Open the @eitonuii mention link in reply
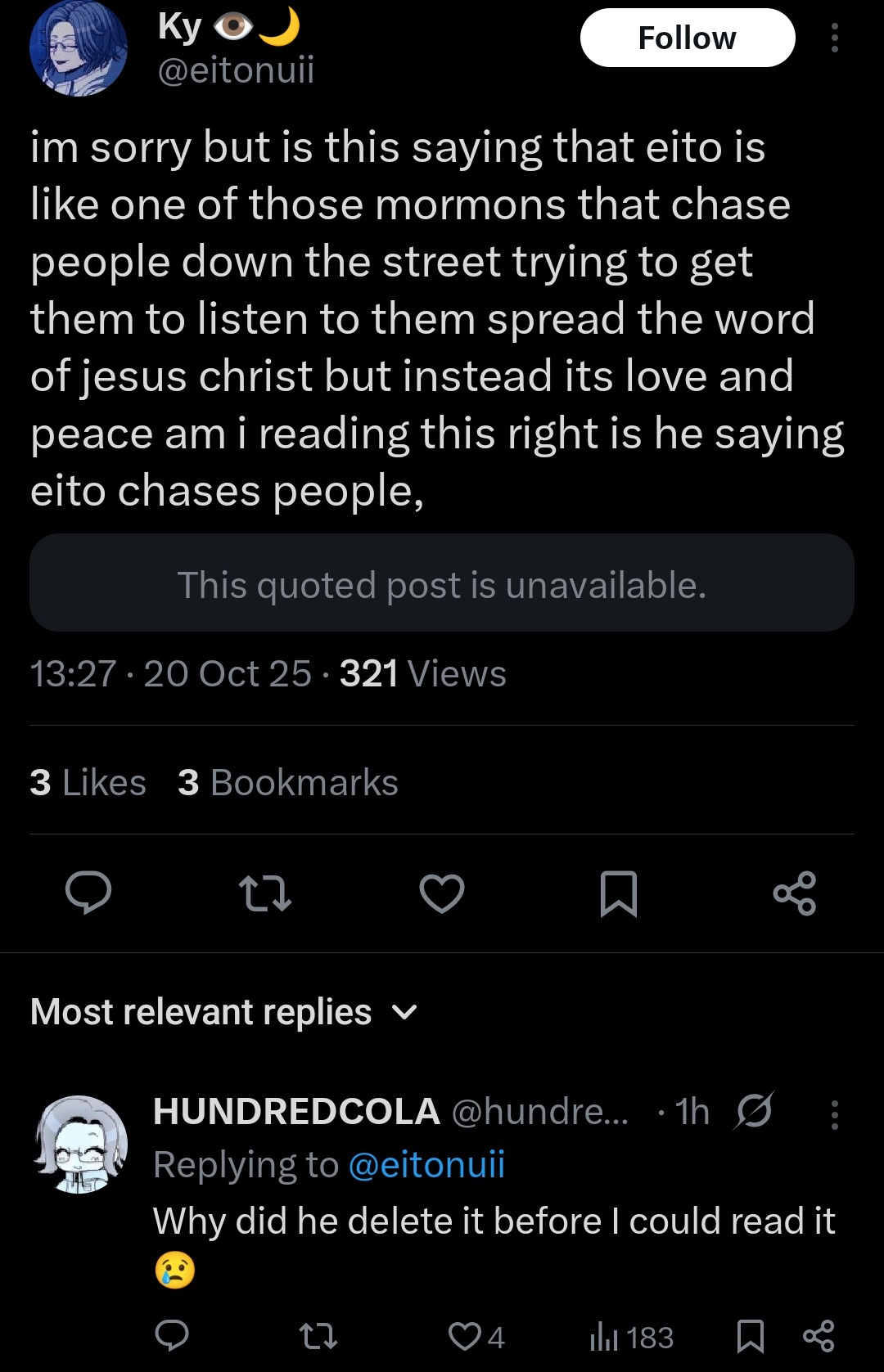Viewport: 884px width, 1372px height. coord(426,1164)
